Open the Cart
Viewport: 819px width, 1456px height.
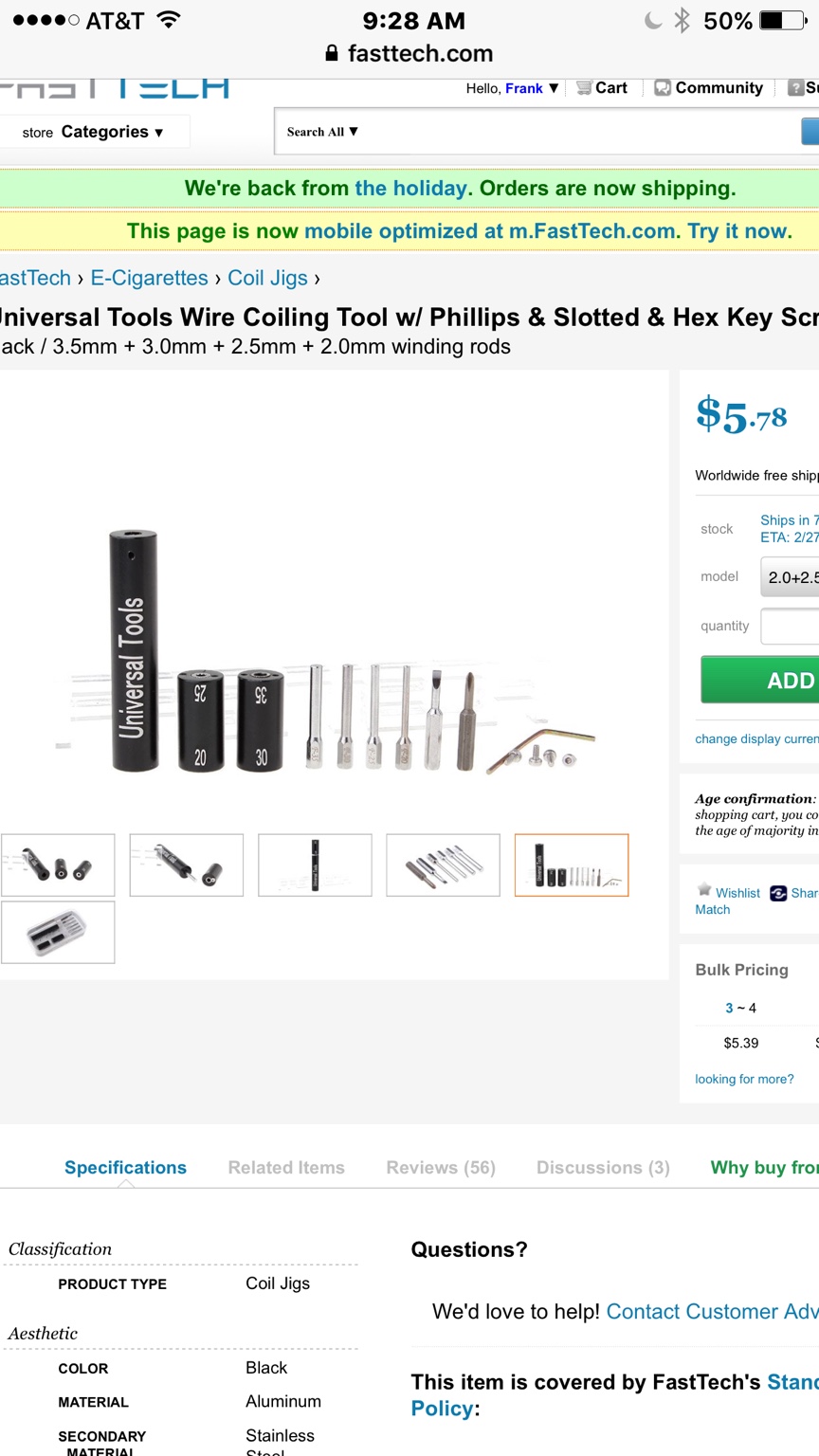602,88
